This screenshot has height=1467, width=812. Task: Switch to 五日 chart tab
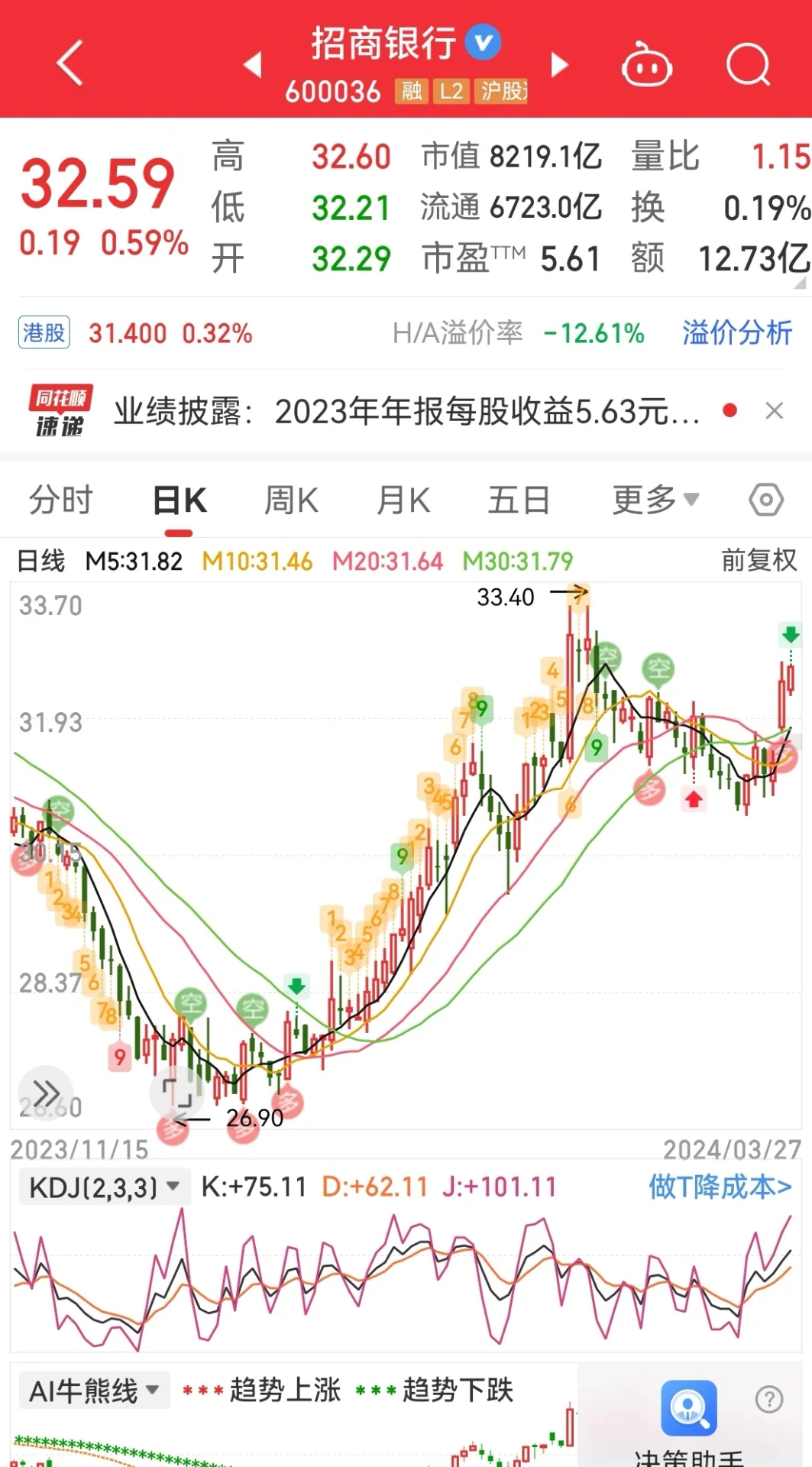tap(519, 500)
